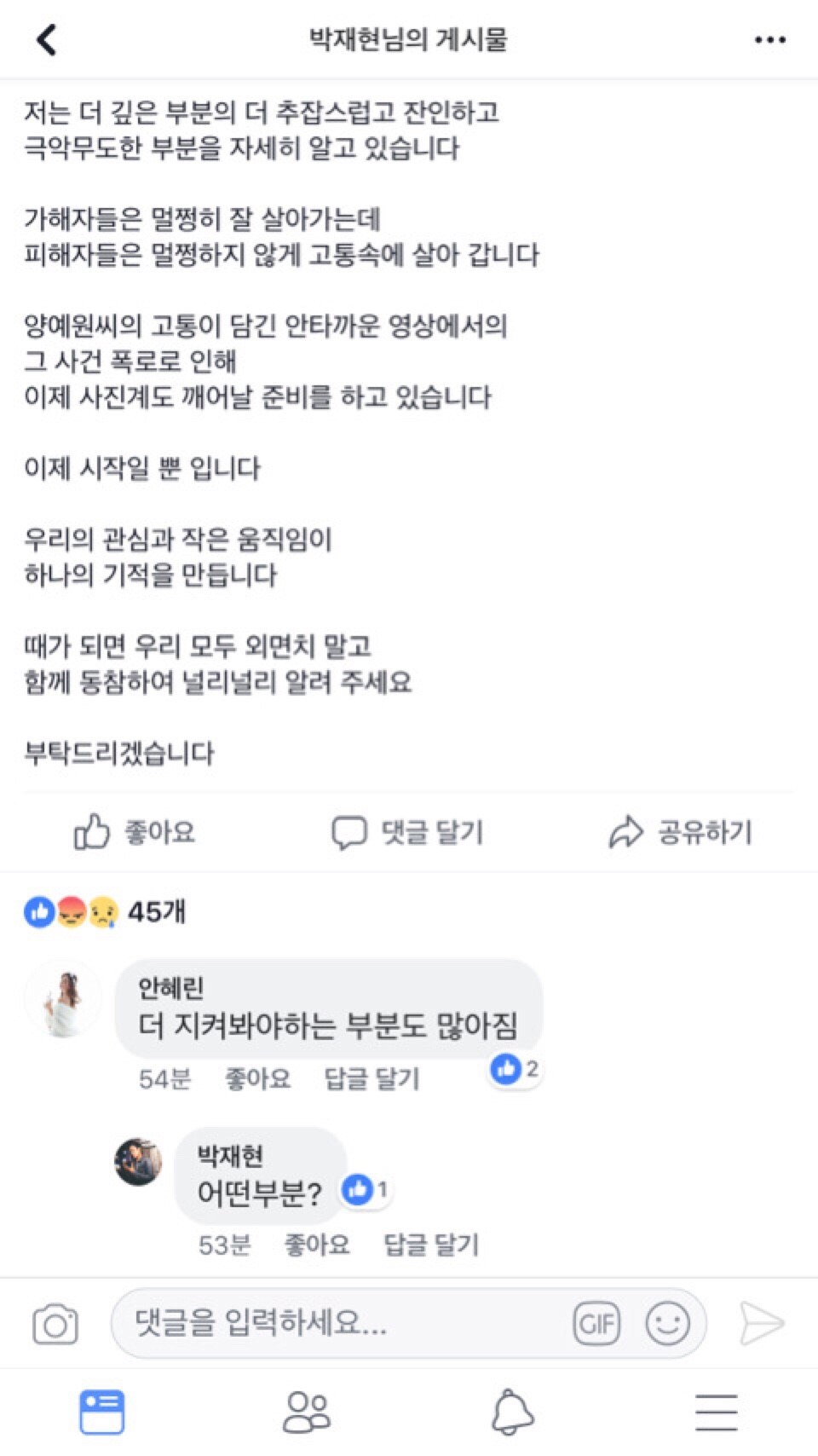Share the post via 공유하기

tap(680, 832)
